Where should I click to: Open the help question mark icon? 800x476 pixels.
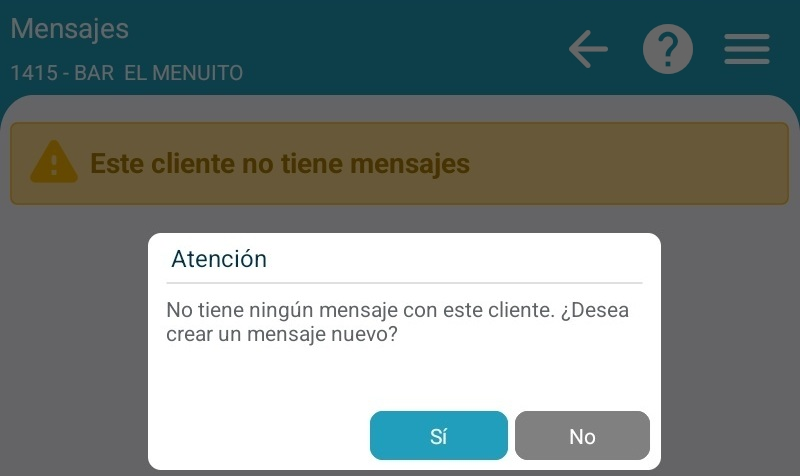coord(668,49)
